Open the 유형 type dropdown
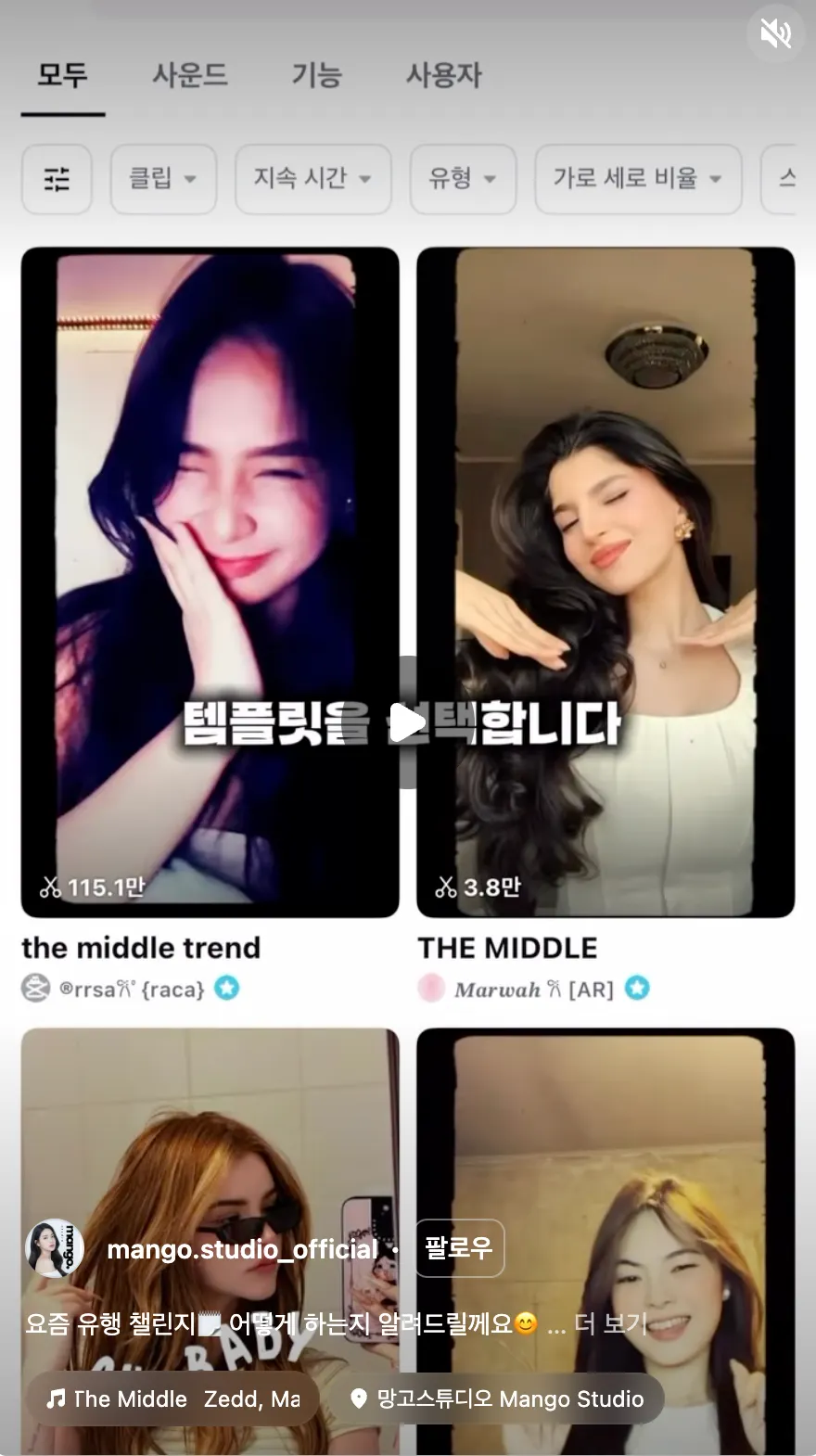The width and height of the screenshot is (816, 1456). (463, 180)
